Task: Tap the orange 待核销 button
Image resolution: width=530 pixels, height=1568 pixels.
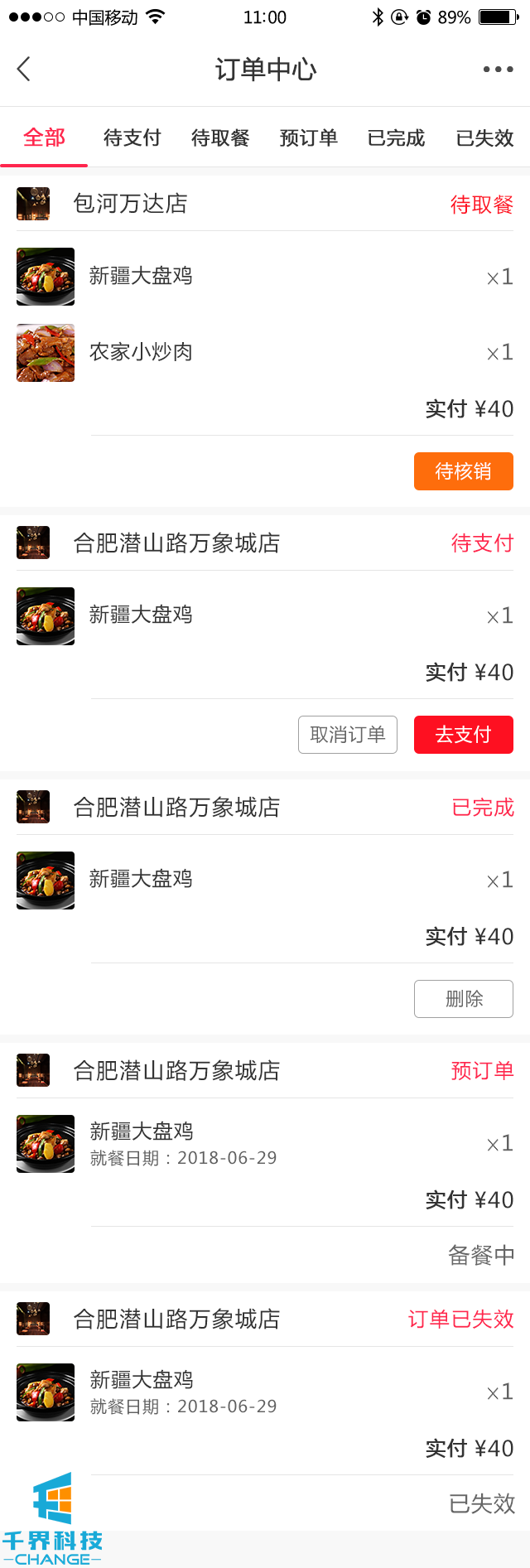Action: (463, 471)
